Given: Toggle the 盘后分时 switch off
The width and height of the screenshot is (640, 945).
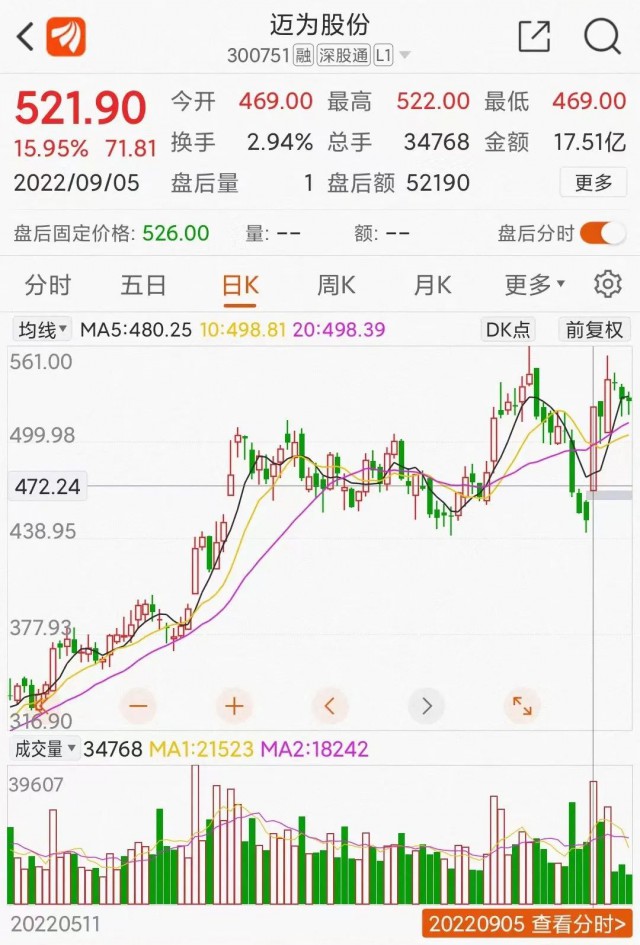Looking at the screenshot, I should click(602, 234).
